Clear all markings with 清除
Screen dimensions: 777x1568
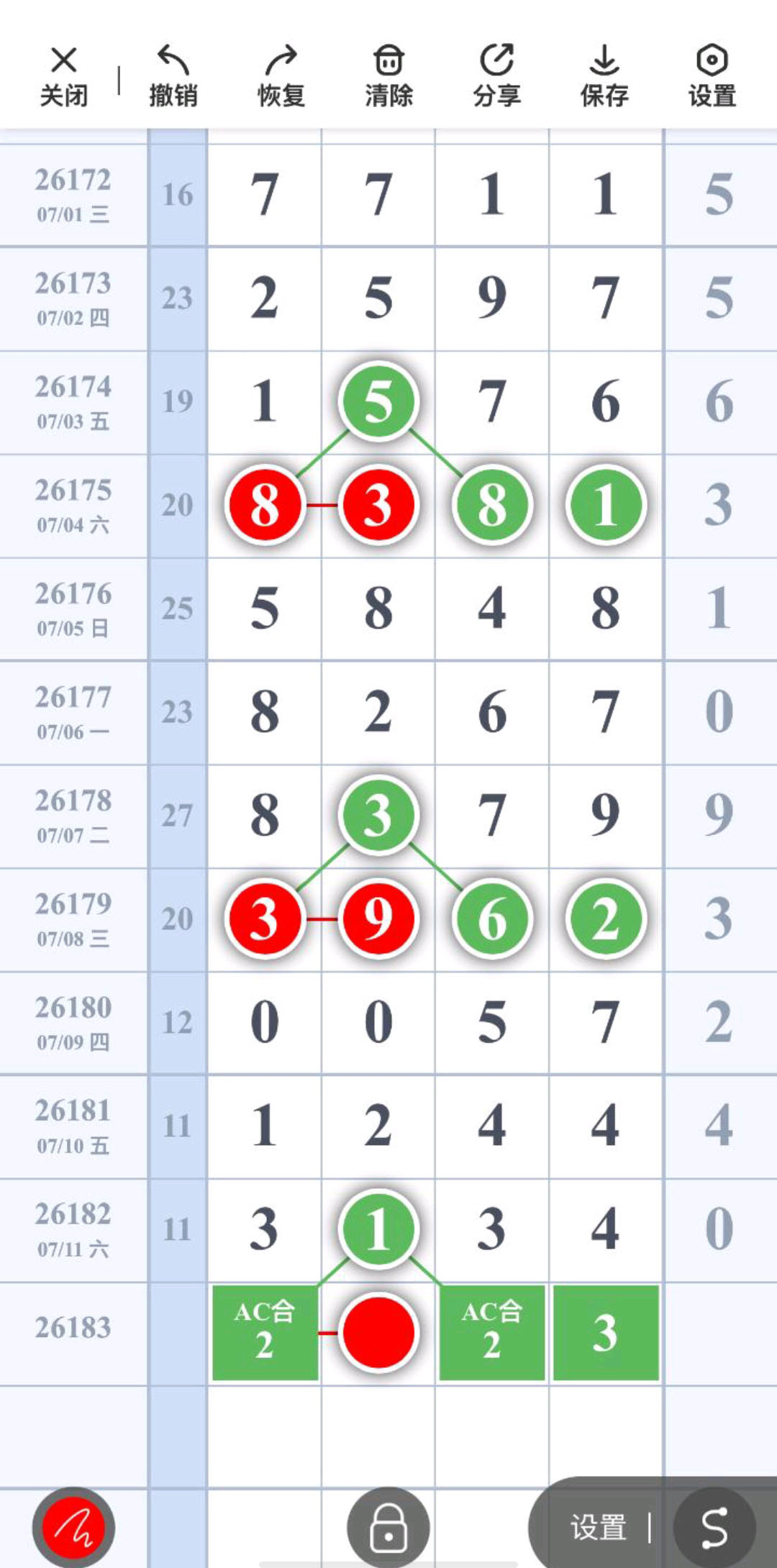tap(388, 77)
